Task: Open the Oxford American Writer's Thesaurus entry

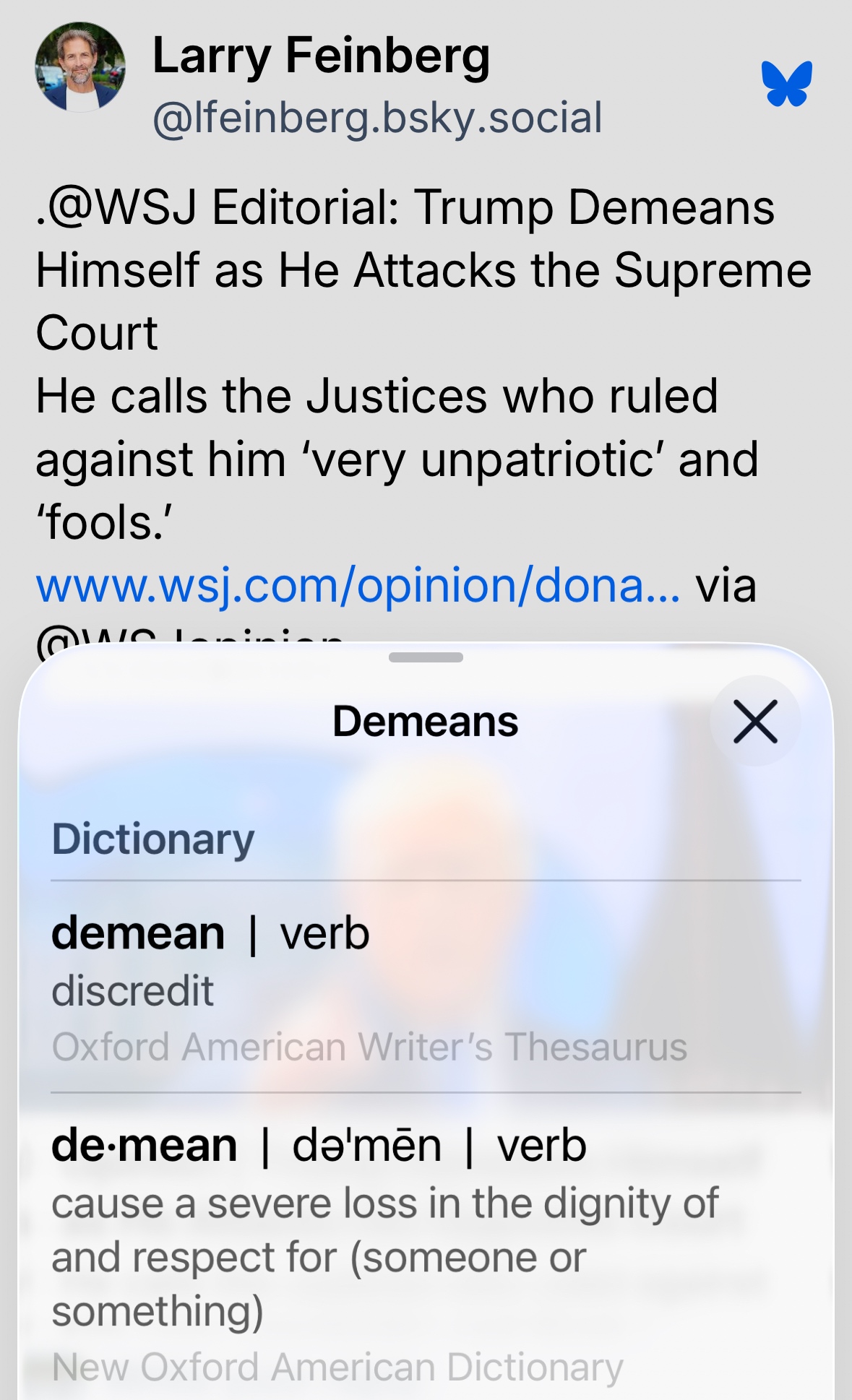Action: [x=426, y=988]
